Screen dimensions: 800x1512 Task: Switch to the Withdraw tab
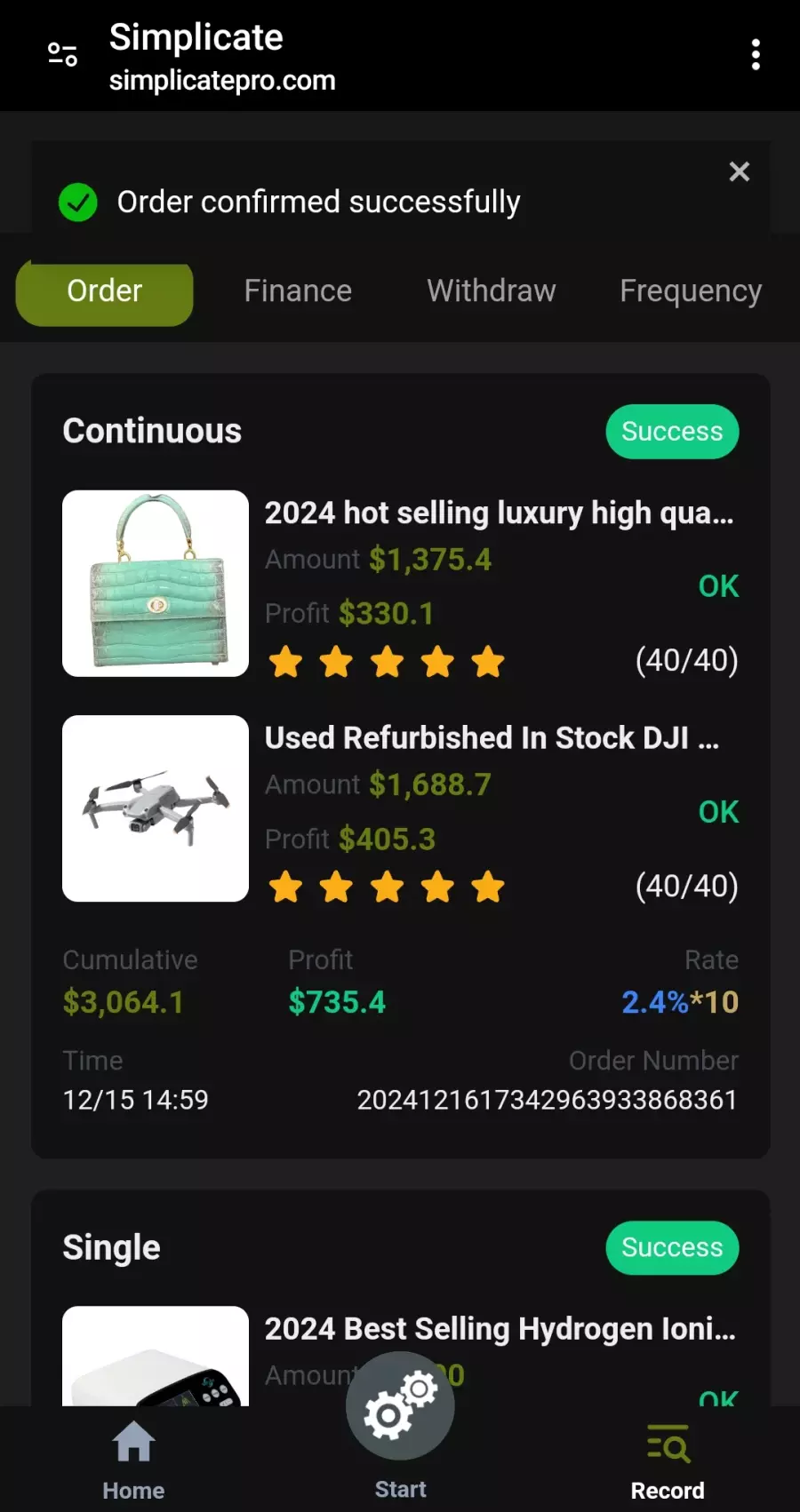click(x=491, y=291)
